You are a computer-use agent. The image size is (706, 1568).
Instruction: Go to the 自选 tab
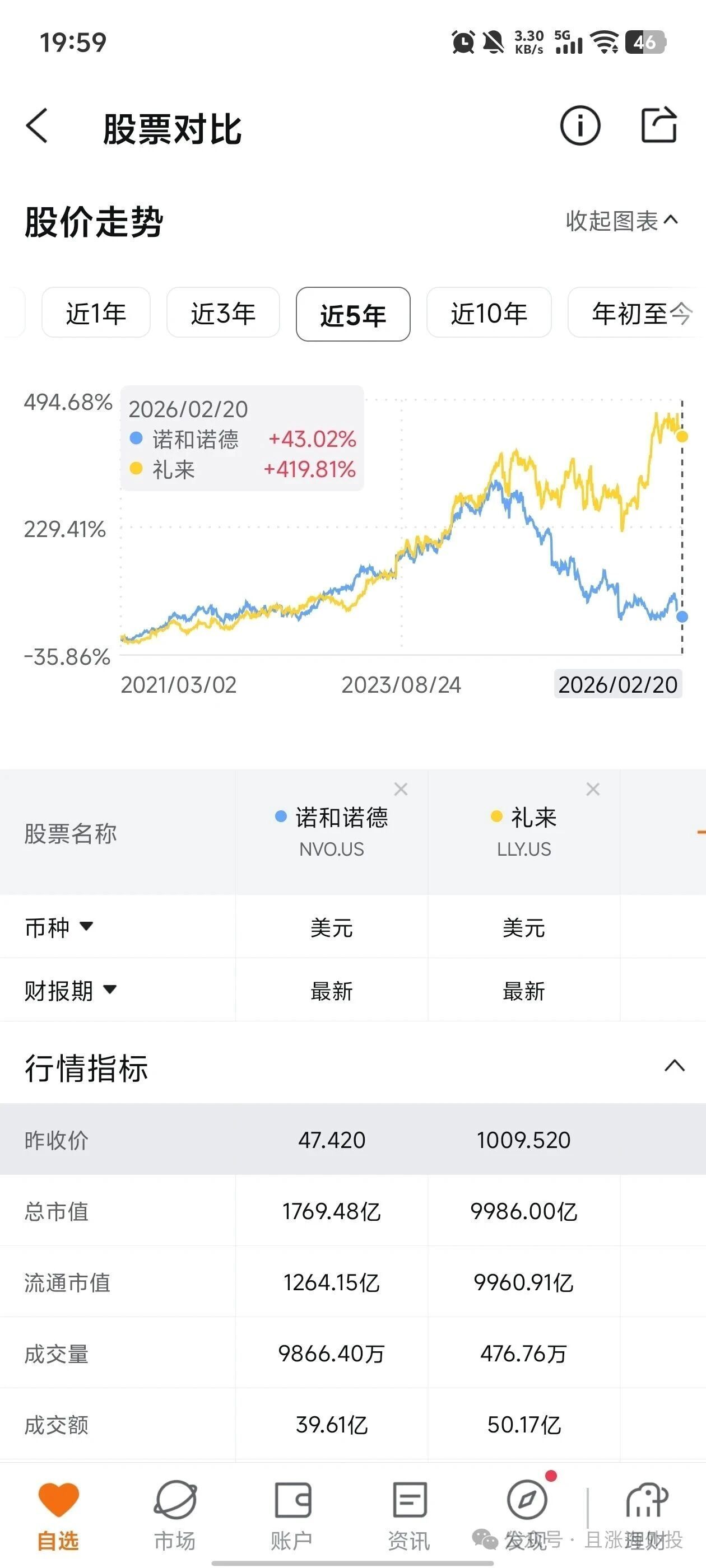pos(58,1514)
